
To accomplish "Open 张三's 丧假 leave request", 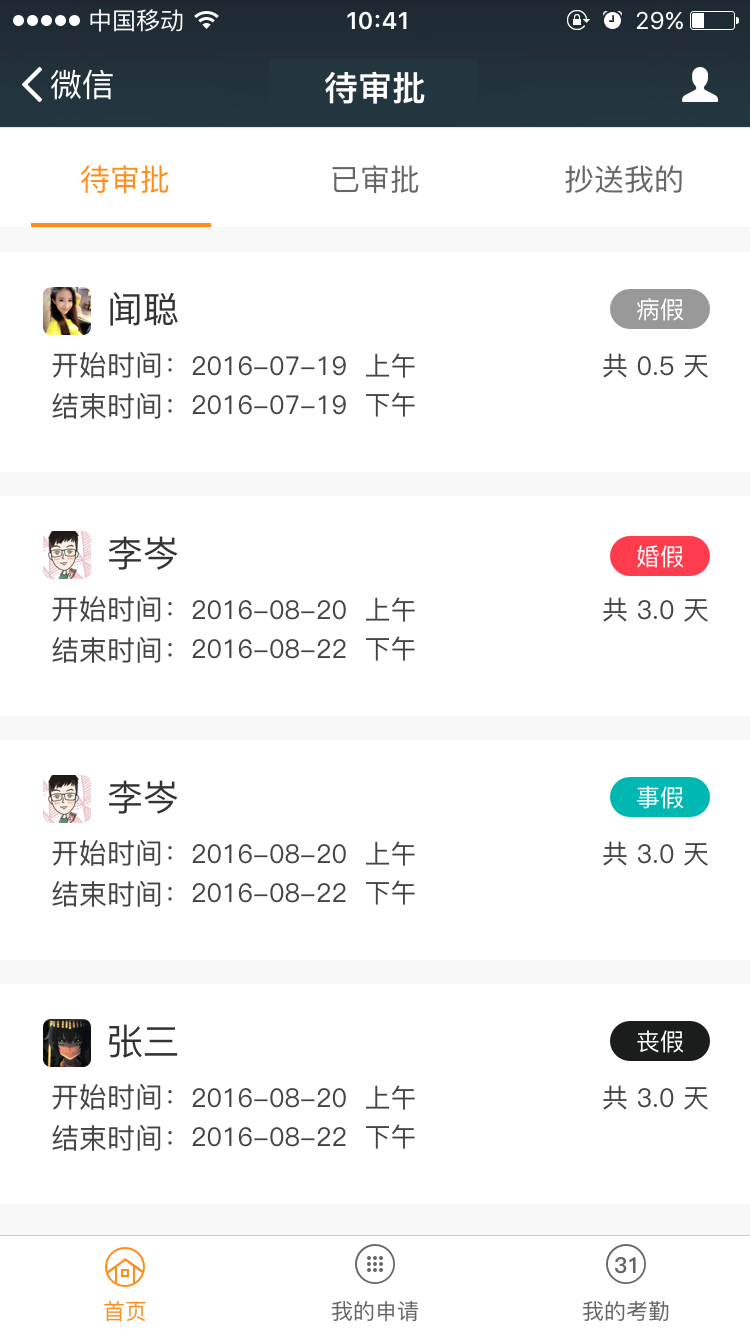I will pos(375,1093).
